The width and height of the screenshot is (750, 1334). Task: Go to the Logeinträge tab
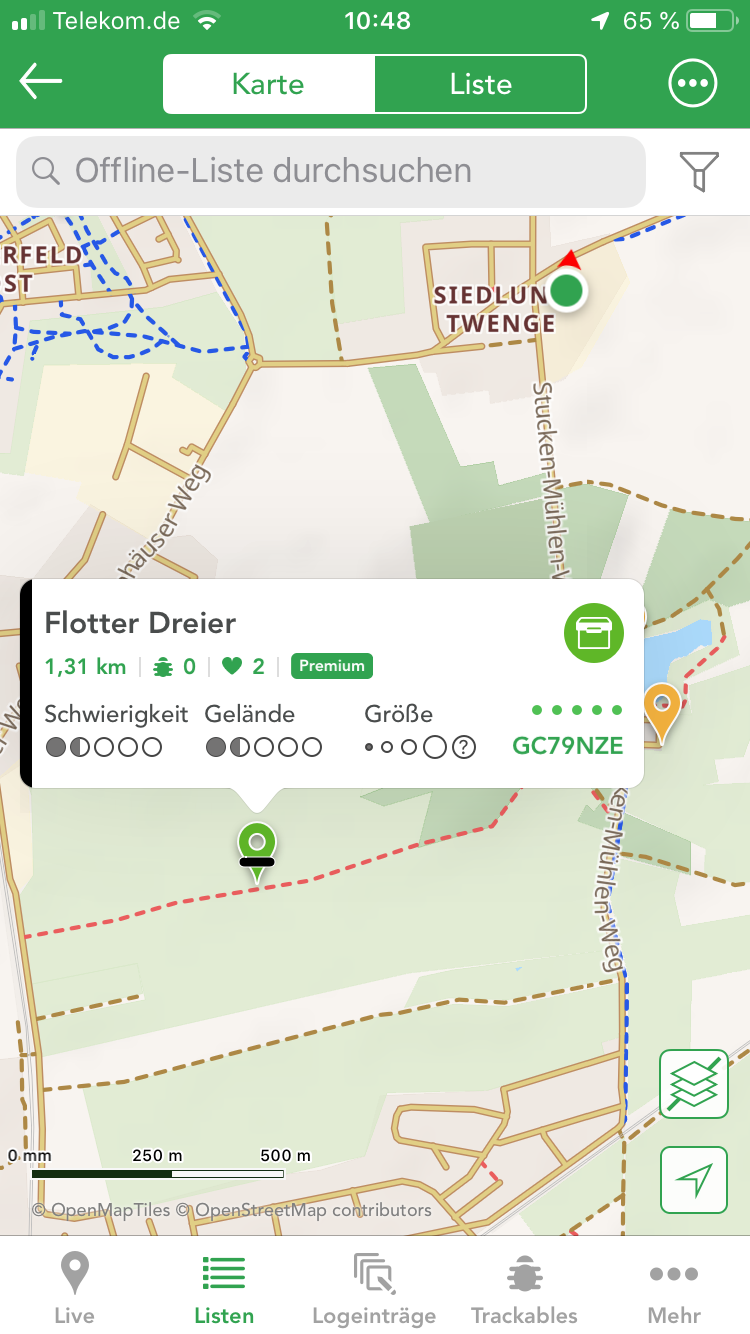click(x=374, y=1286)
